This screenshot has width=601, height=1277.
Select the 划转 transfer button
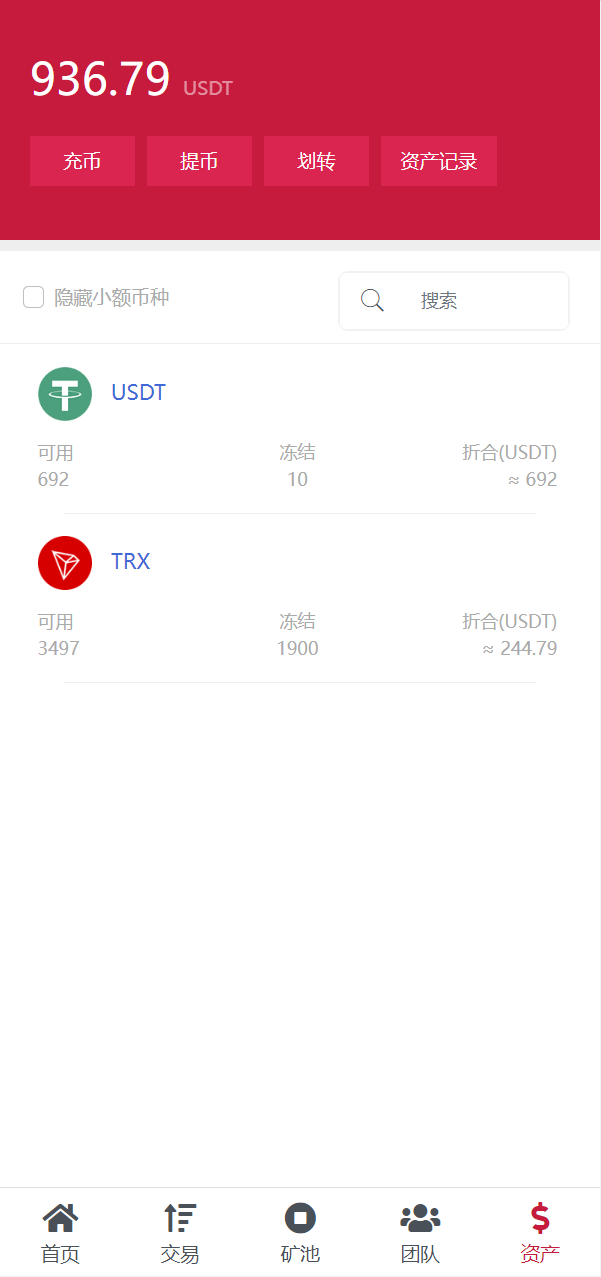click(x=316, y=161)
